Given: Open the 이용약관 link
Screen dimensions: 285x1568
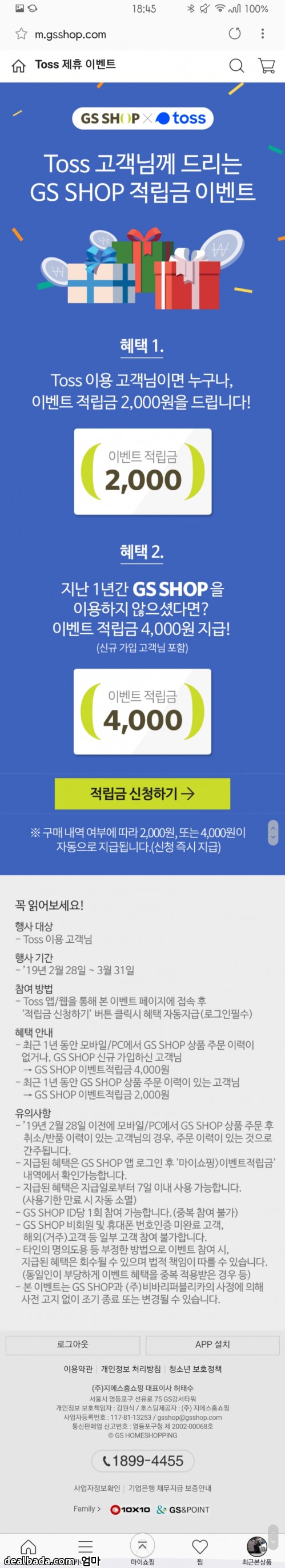Looking at the screenshot, I should point(78,1369).
